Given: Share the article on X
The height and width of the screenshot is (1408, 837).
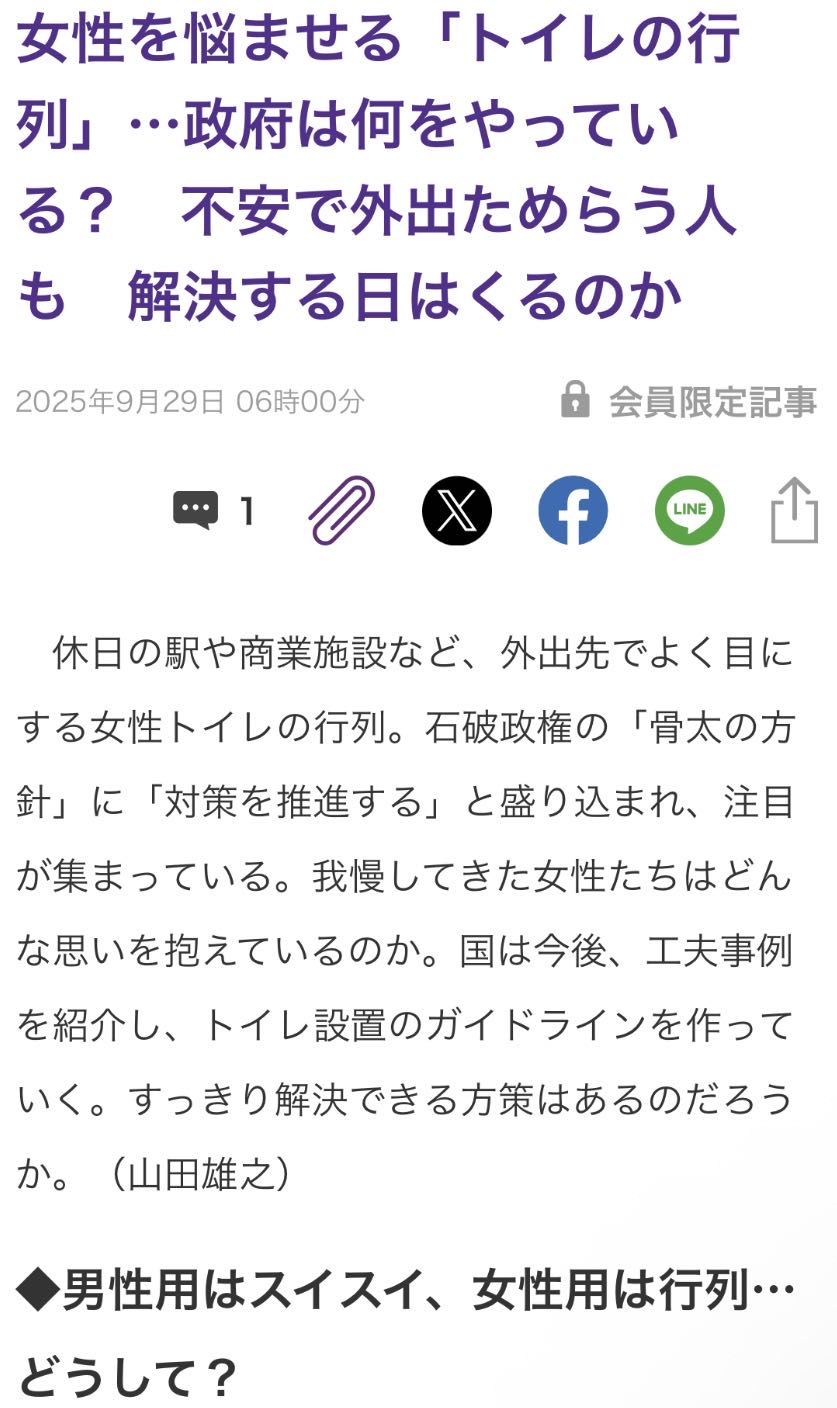Looking at the screenshot, I should pyautogui.click(x=457, y=510).
